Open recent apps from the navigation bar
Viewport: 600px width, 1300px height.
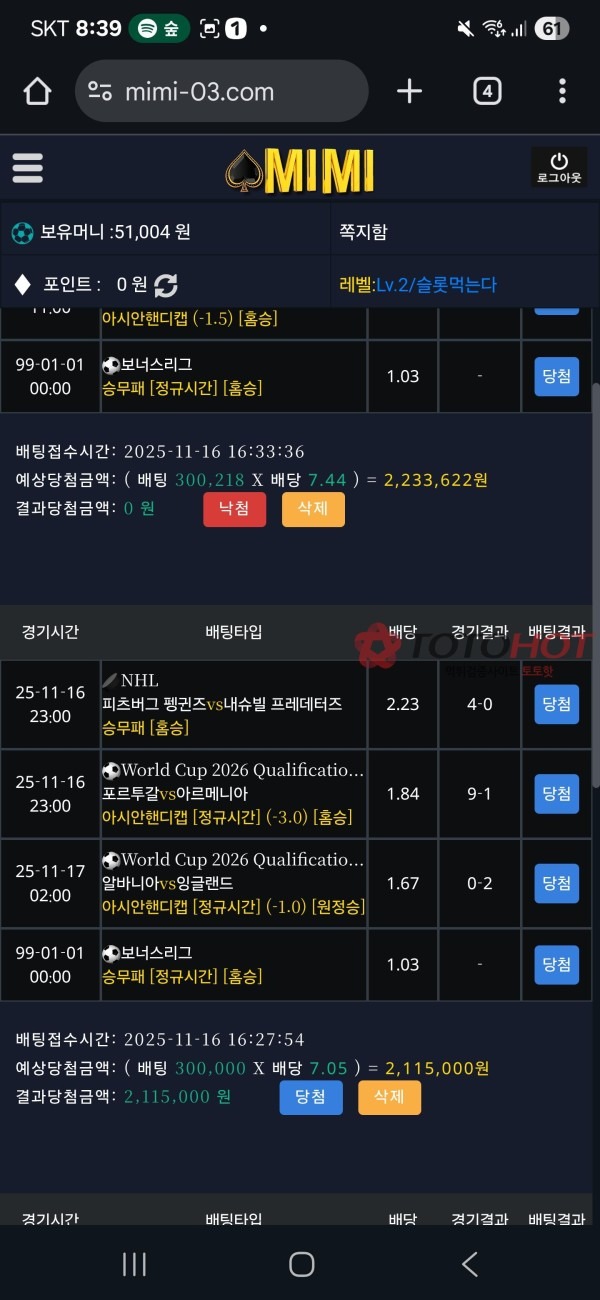[x=134, y=1264]
